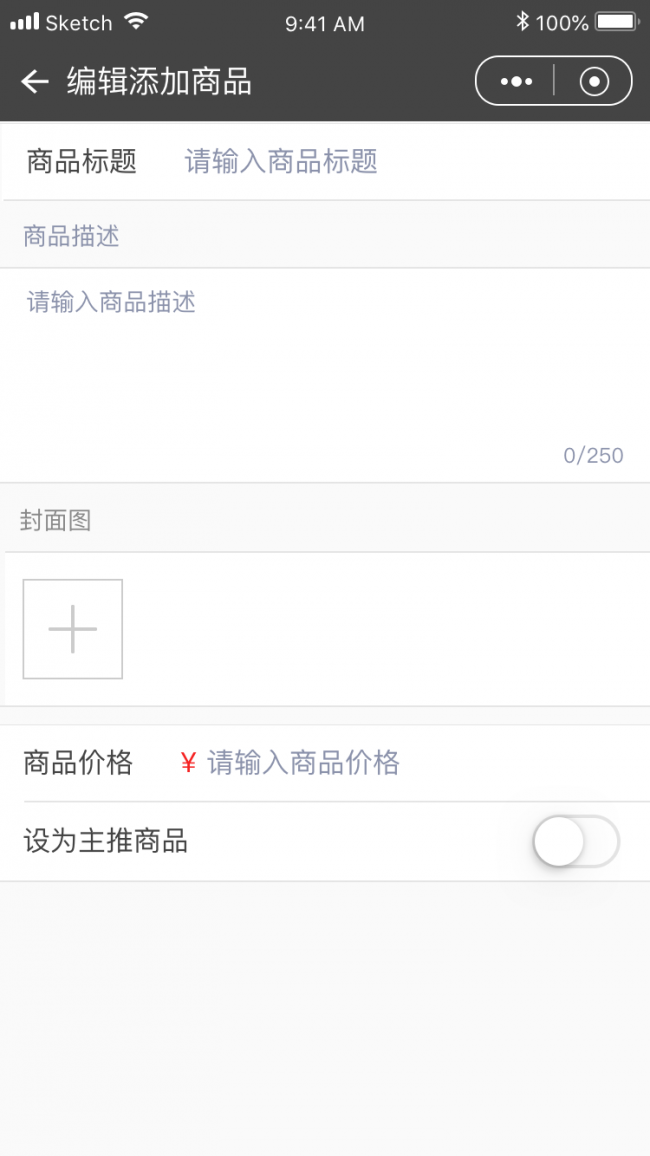Focus the 商品标题 input field

point(400,162)
